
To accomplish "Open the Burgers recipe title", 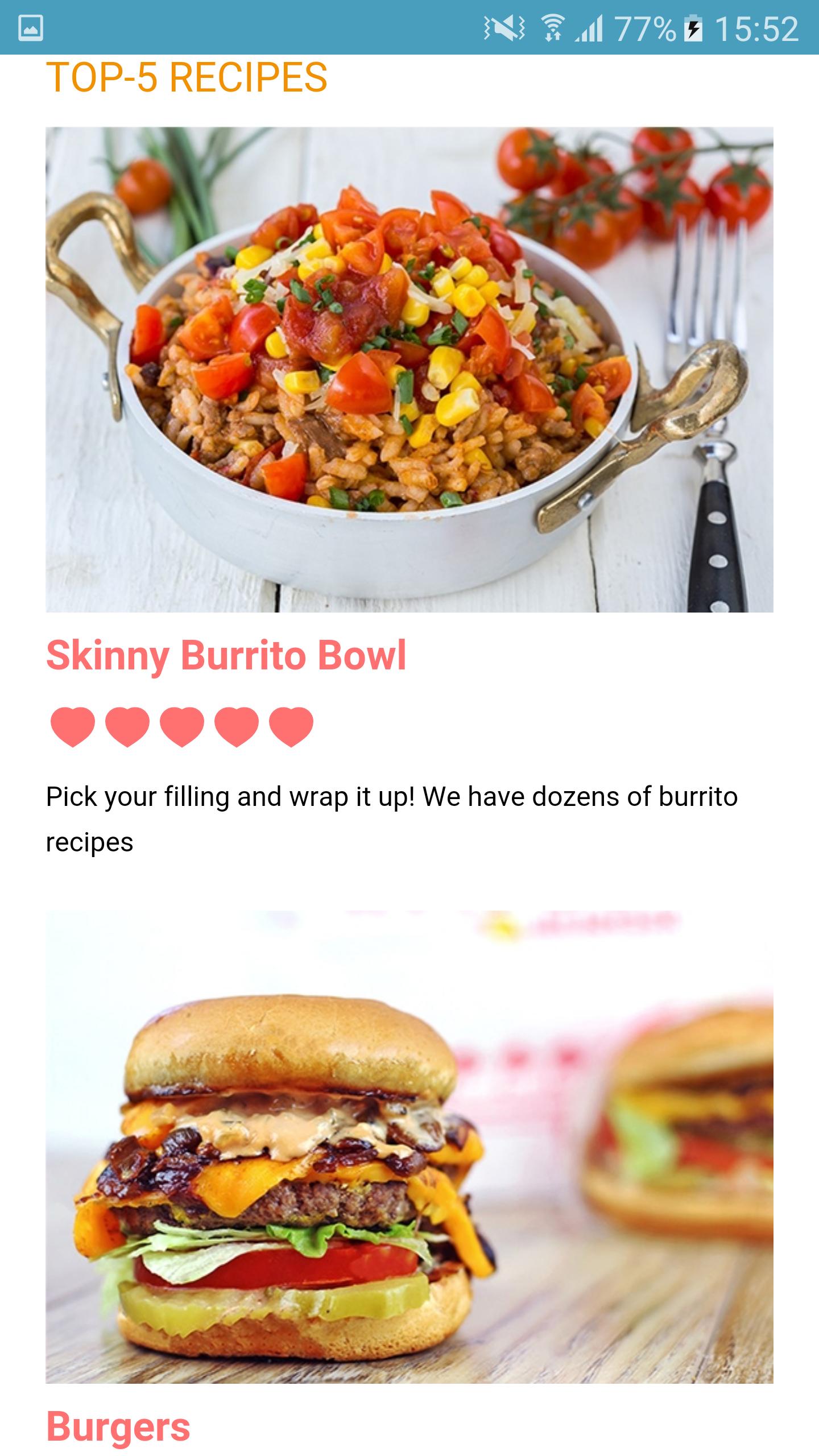I will (118, 1427).
